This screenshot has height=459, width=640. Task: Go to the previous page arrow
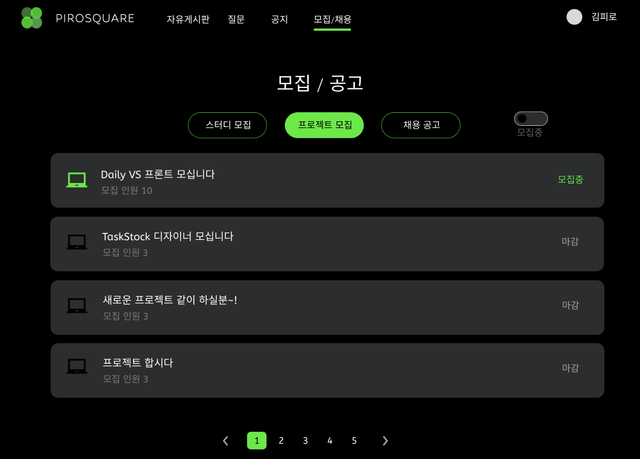tap(226, 440)
